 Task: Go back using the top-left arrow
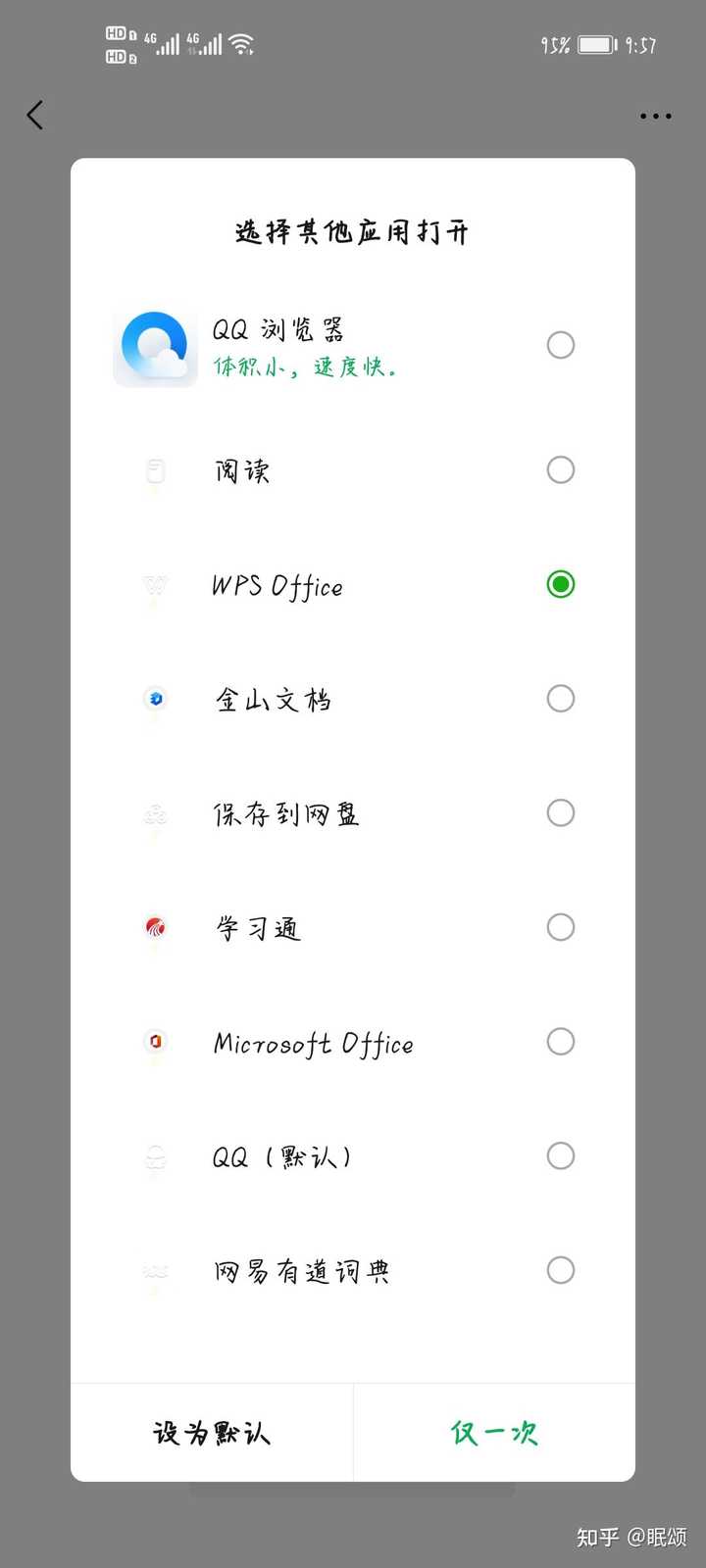35,116
